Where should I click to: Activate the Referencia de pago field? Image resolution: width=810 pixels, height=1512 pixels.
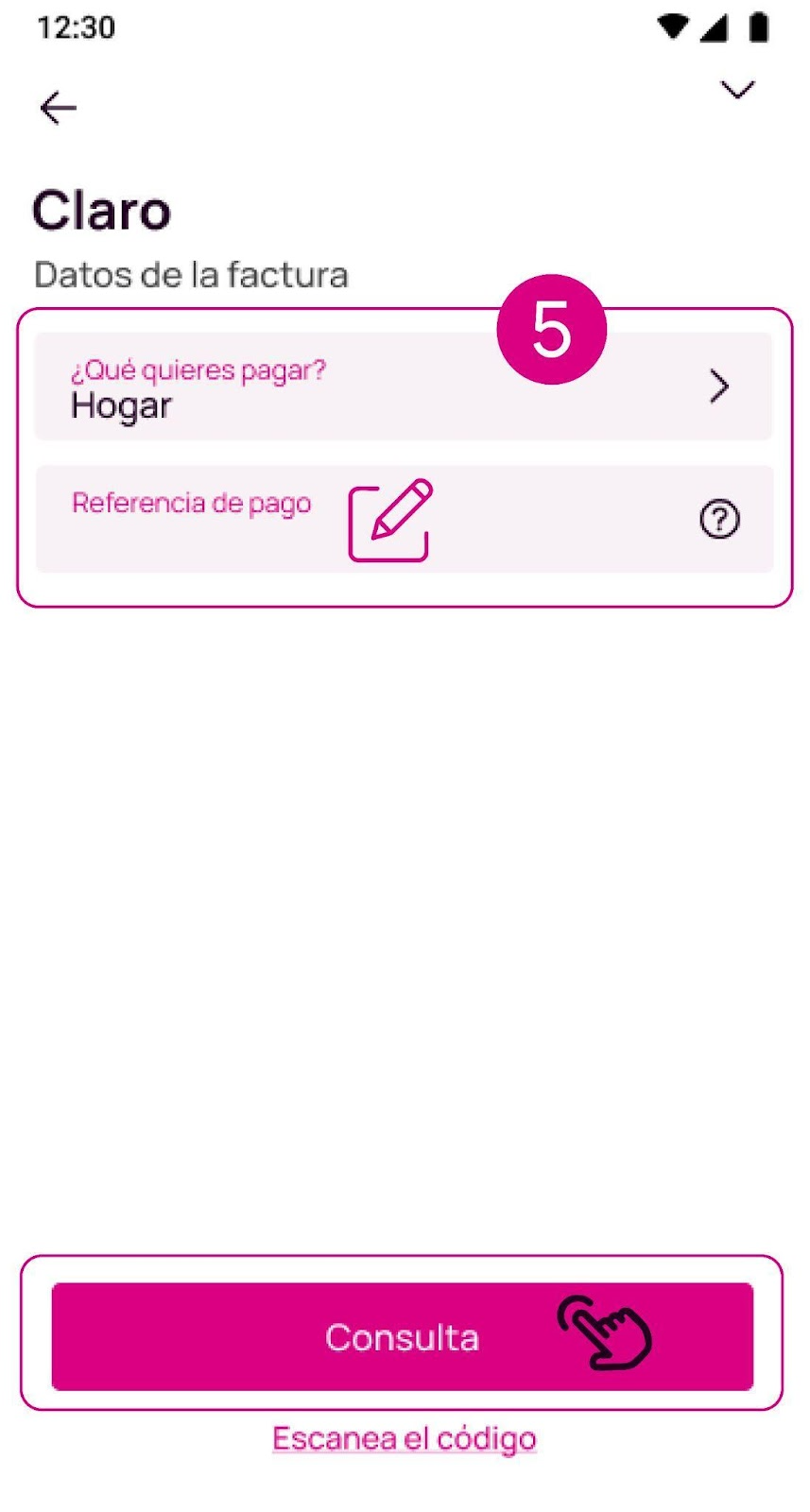191,503
